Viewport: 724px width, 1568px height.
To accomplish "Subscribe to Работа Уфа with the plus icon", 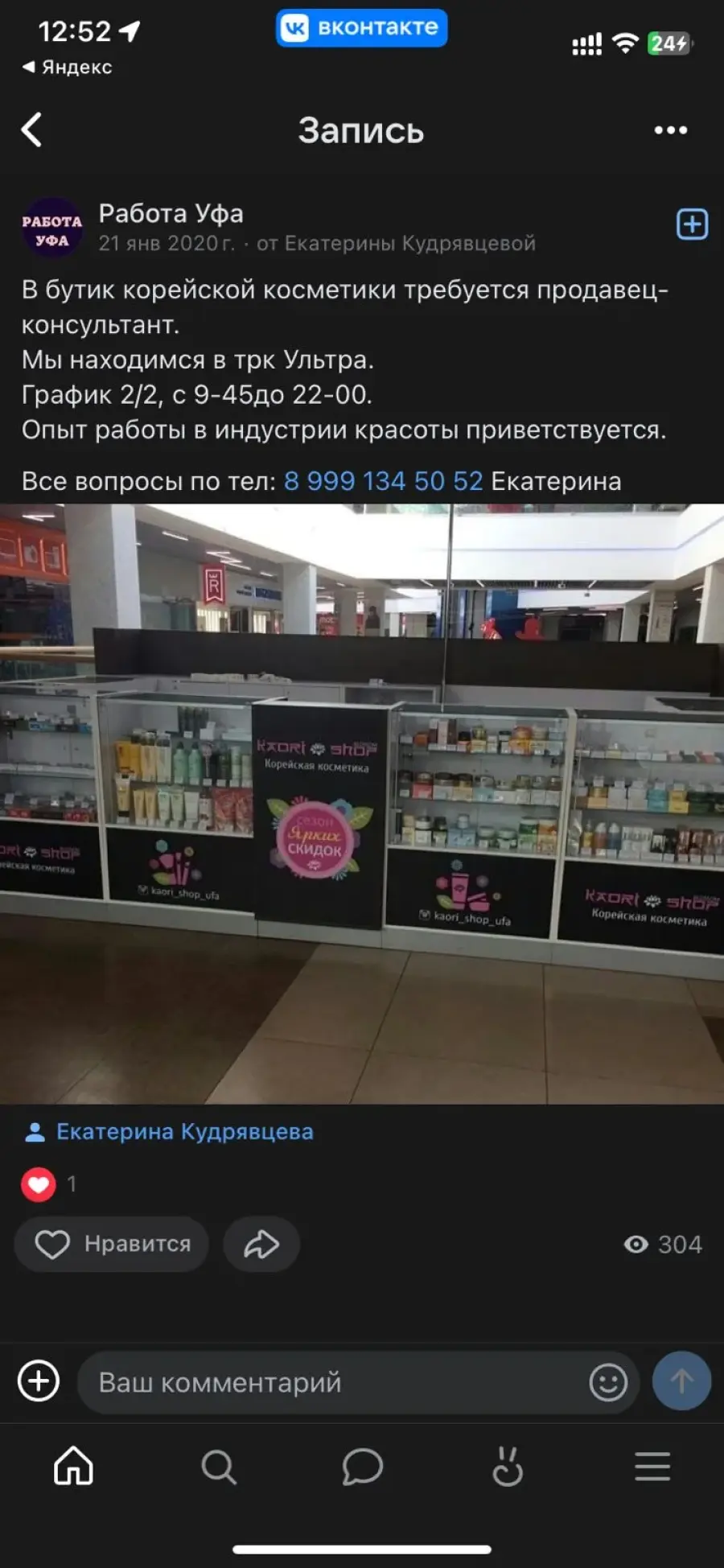I will (x=692, y=224).
